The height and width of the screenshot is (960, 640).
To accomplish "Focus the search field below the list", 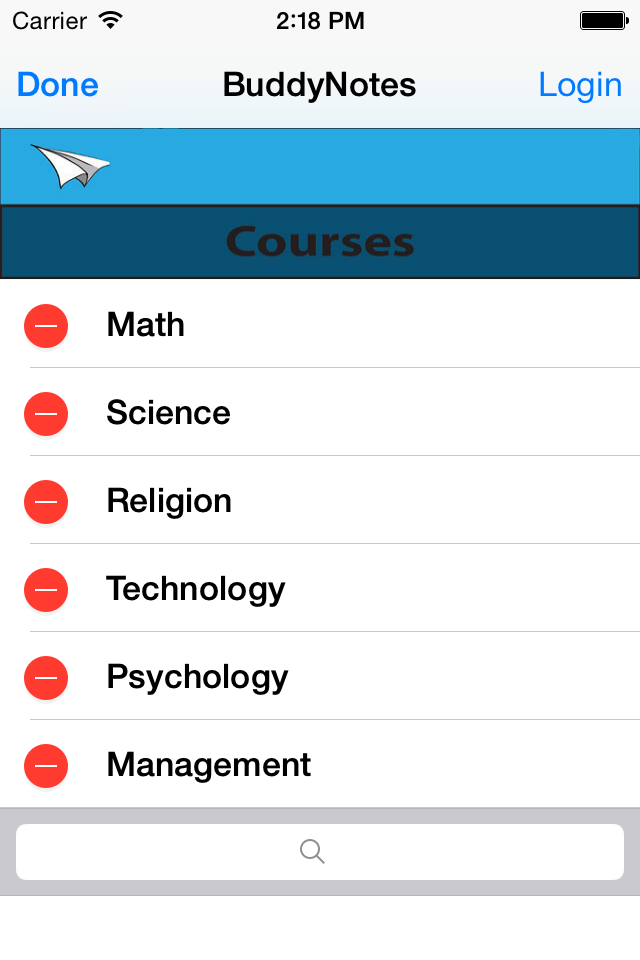I will [320, 852].
